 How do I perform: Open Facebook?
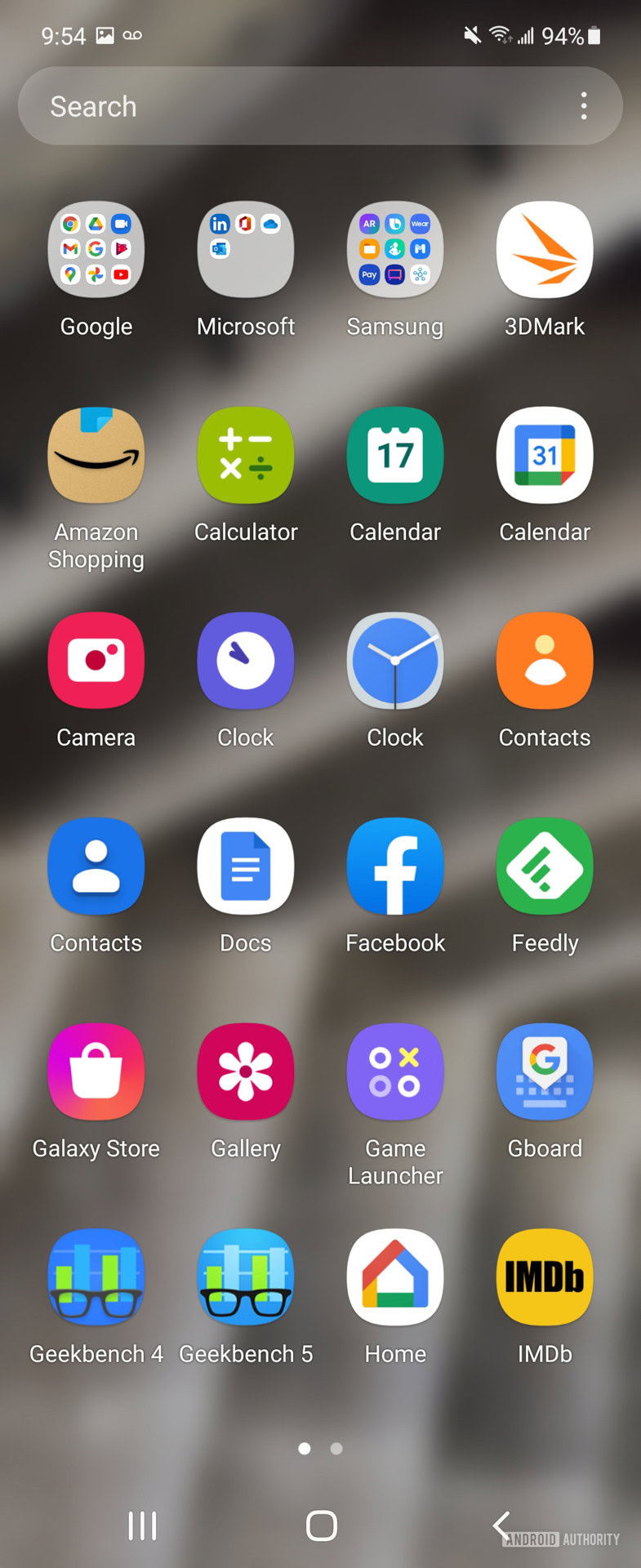[395, 866]
